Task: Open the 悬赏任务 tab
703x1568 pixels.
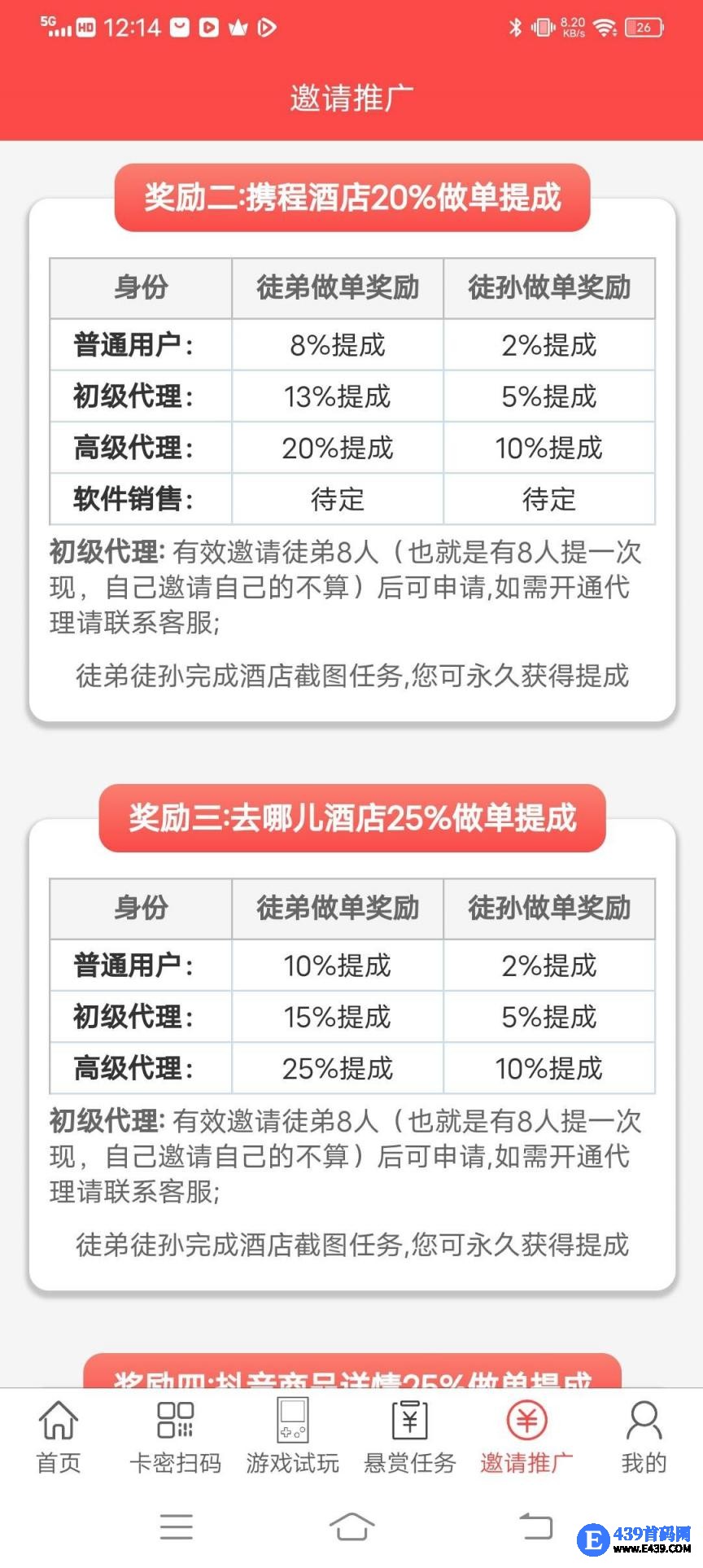Action: [409, 1437]
